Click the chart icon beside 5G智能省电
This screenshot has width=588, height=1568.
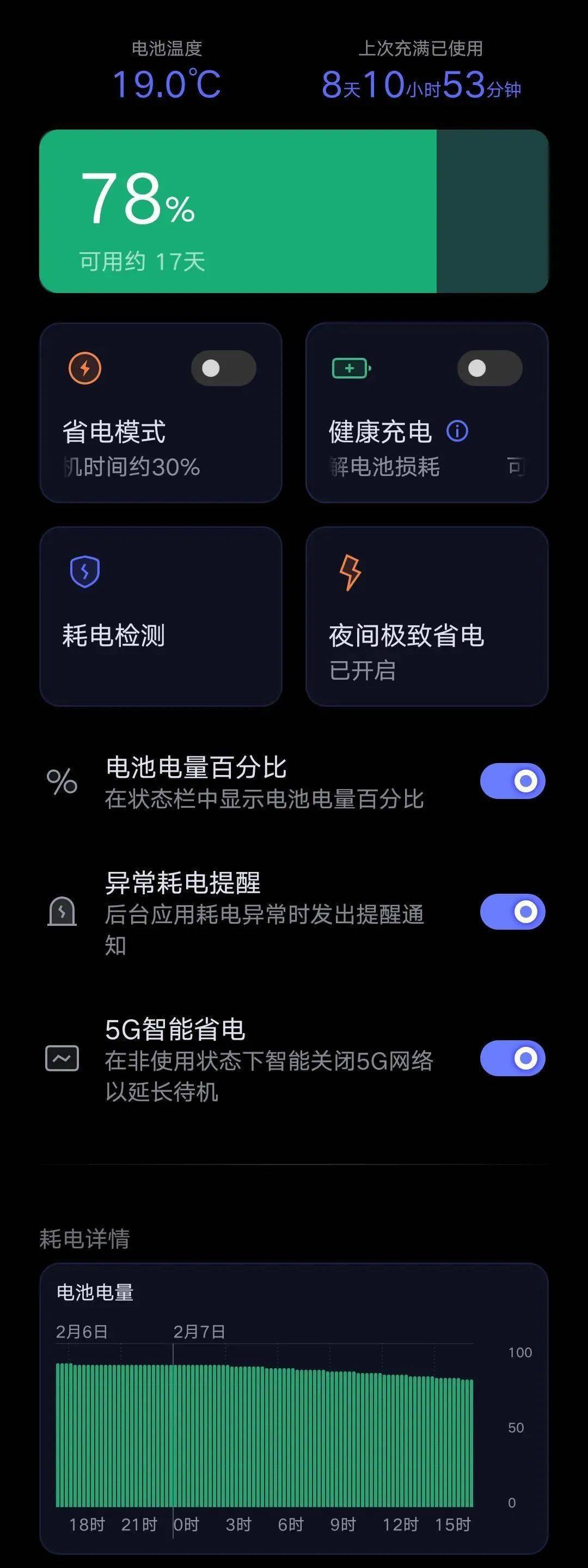click(61, 1058)
